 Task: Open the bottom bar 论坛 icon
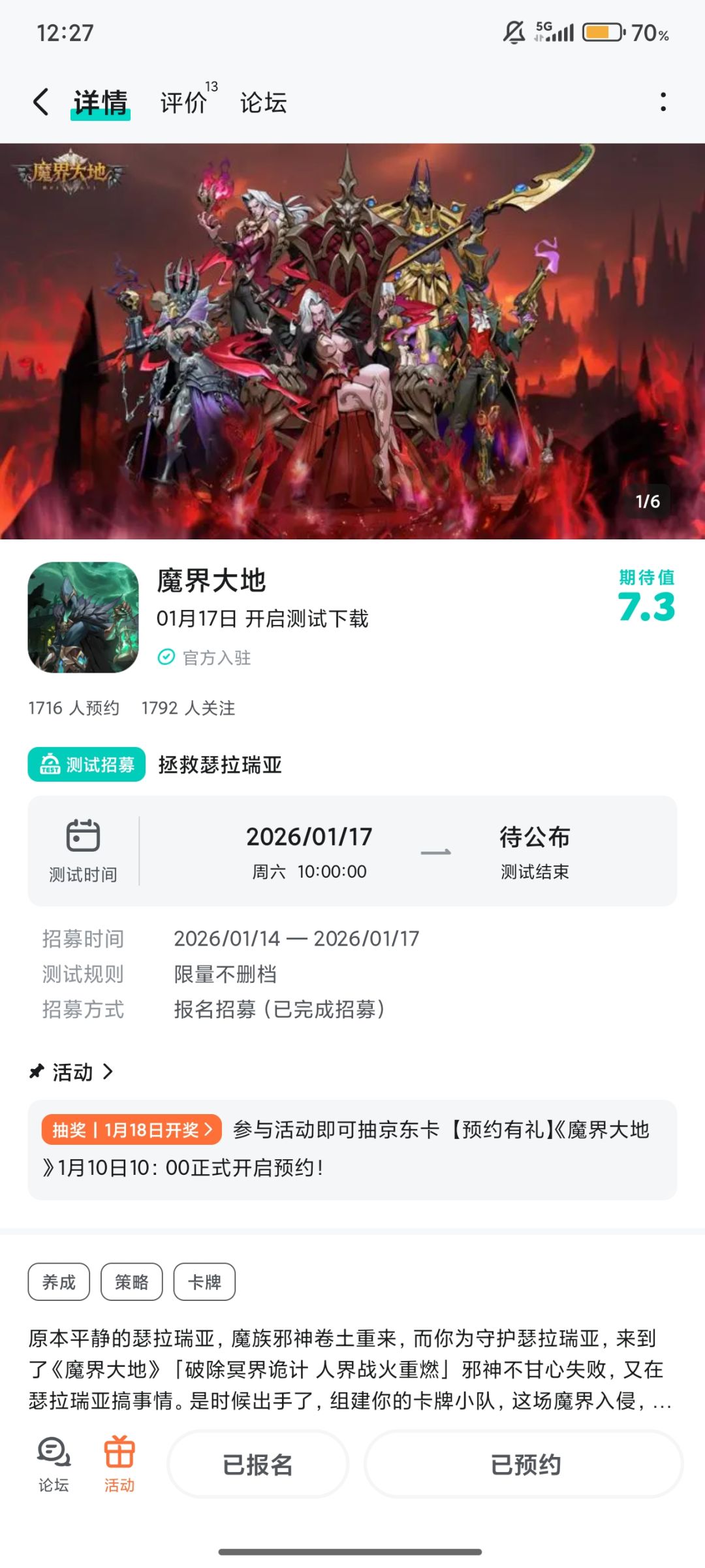pyautogui.click(x=54, y=1465)
